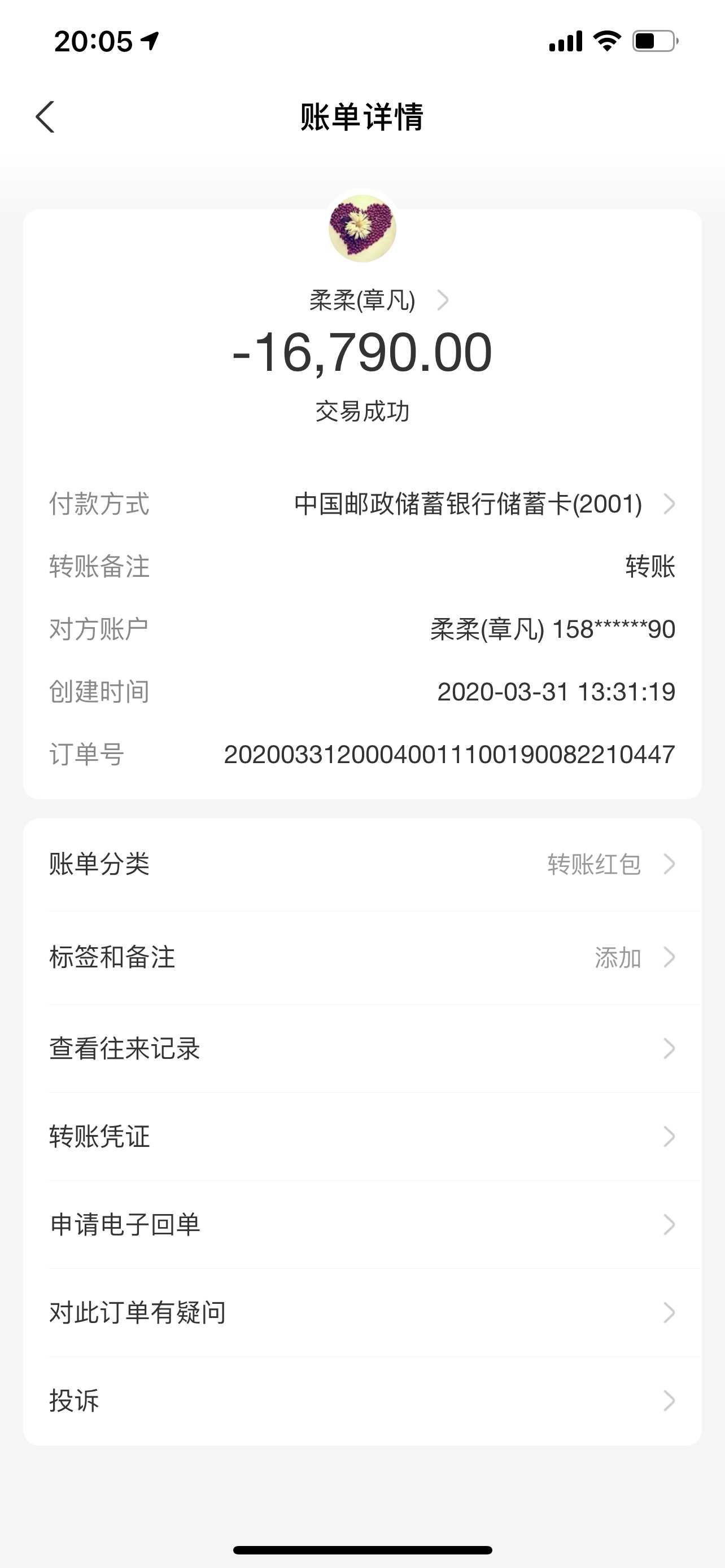This screenshot has width=725, height=1568.
Task: Open 投诉 complaint option
Action: click(362, 1400)
